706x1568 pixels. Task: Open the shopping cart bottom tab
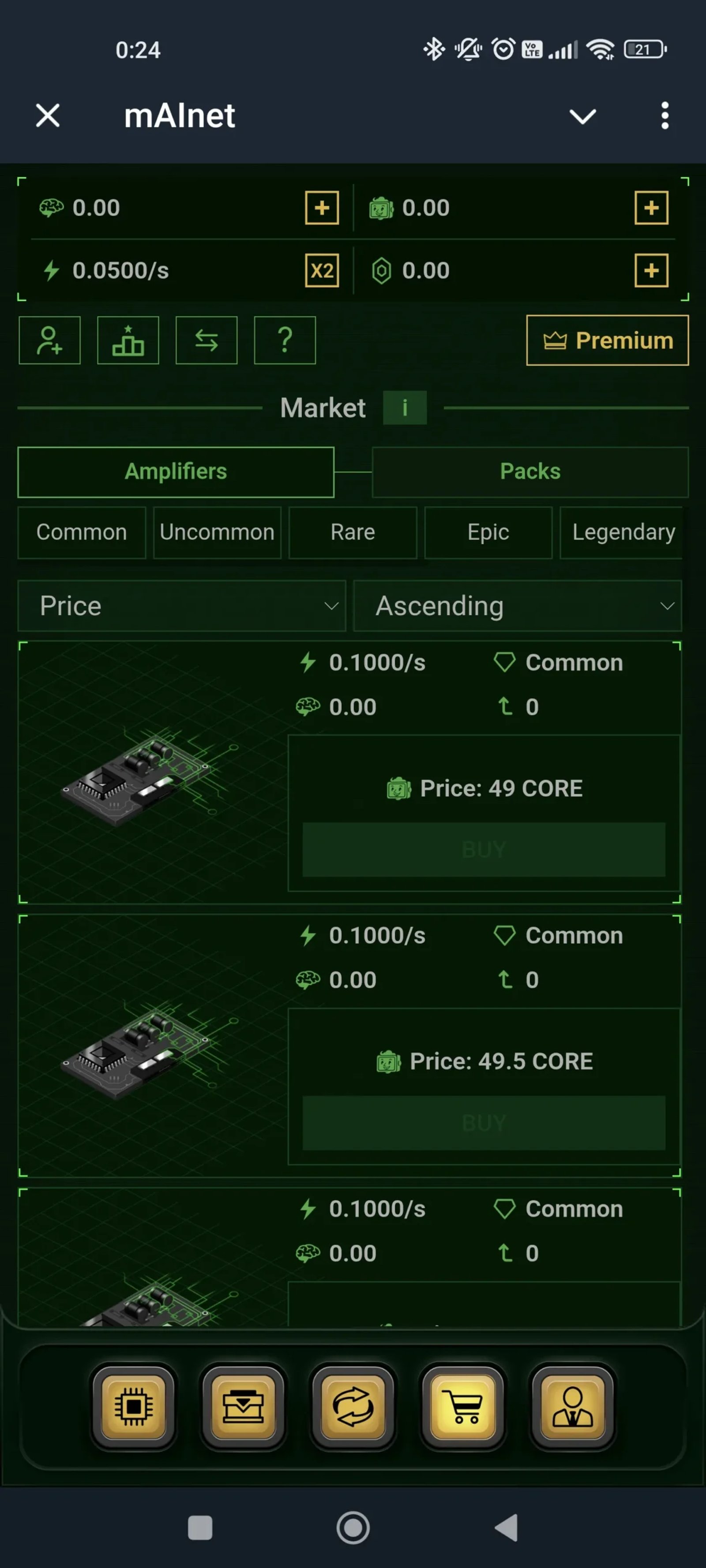[462, 1406]
